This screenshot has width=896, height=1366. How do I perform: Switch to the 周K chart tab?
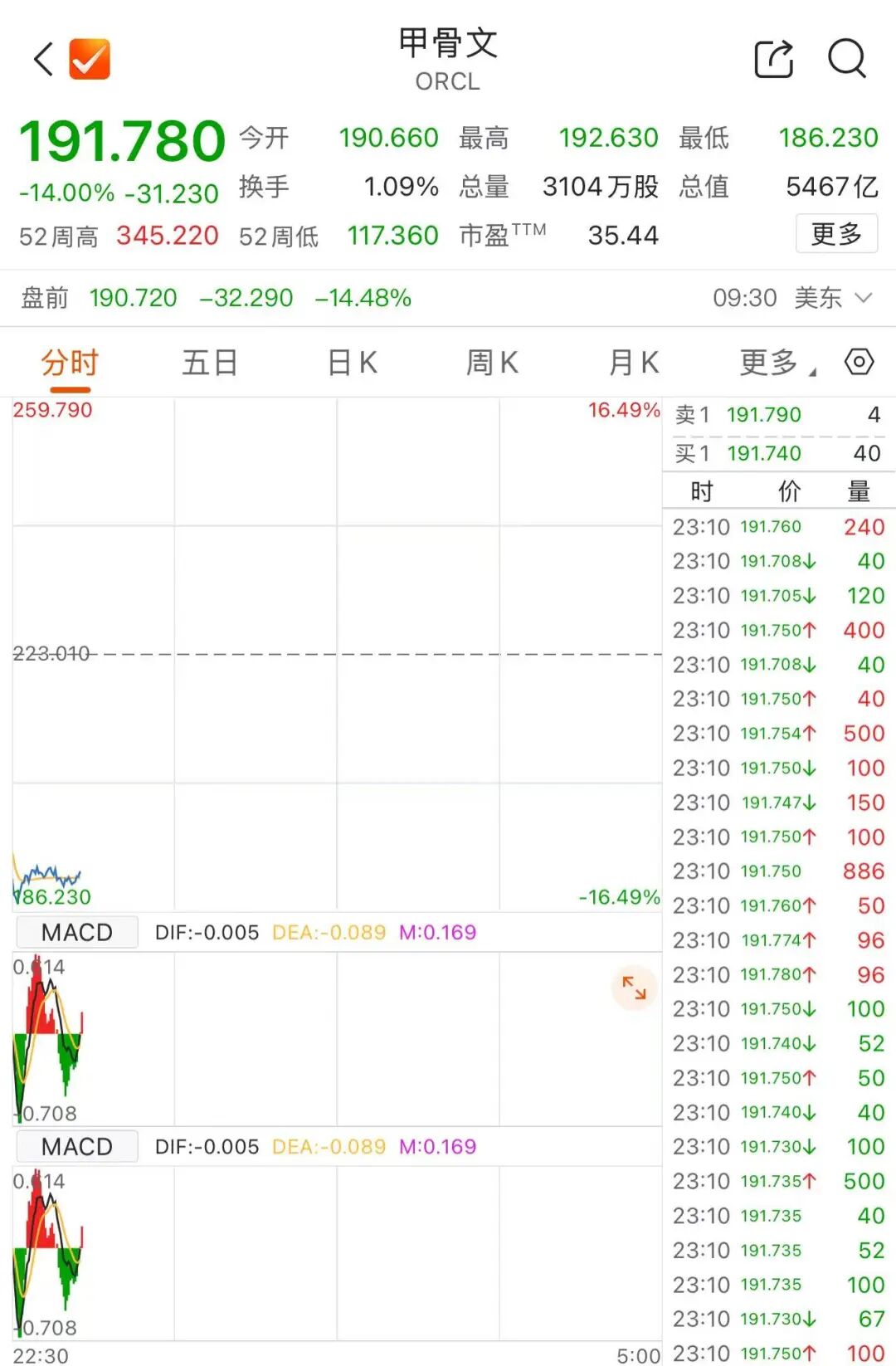pyautogui.click(x=492, y=363)
